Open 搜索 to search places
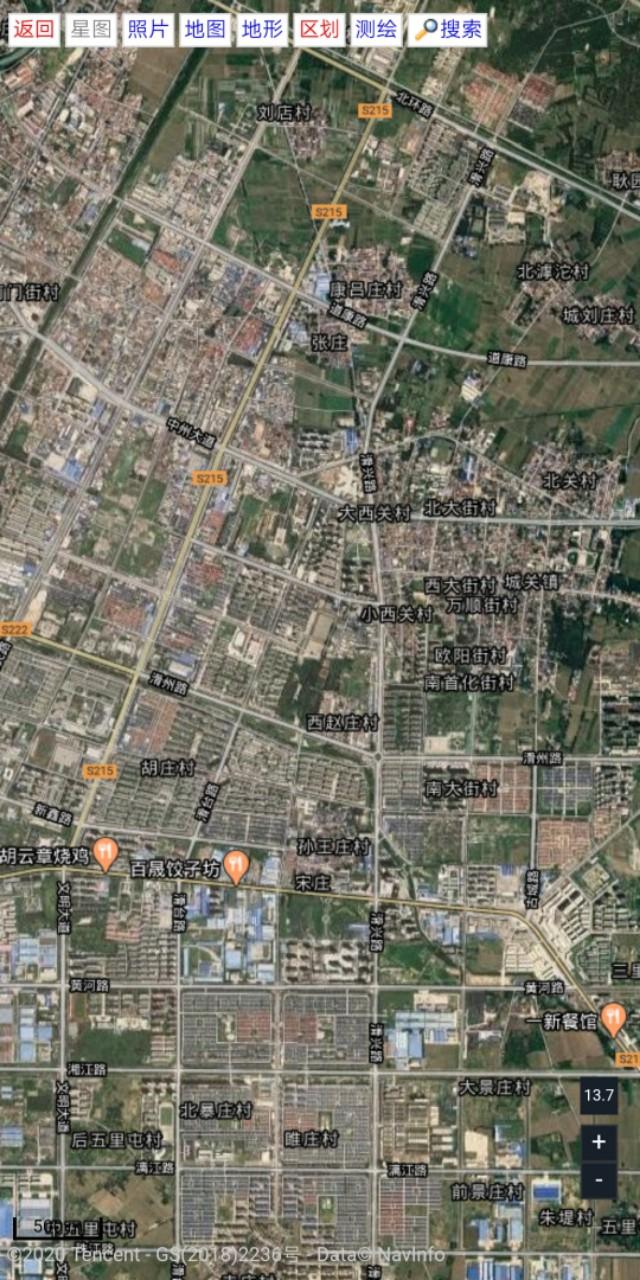This screenshot has width=640, height=1280. (448, 29)
